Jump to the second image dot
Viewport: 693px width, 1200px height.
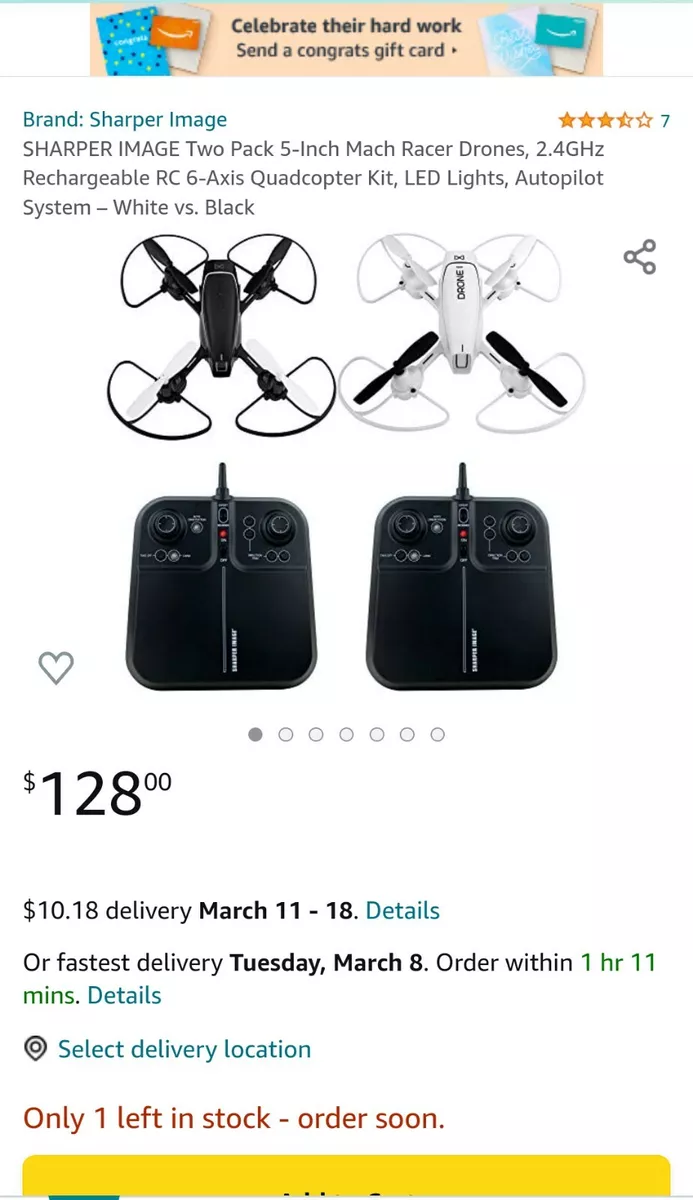tap(286, 735)
